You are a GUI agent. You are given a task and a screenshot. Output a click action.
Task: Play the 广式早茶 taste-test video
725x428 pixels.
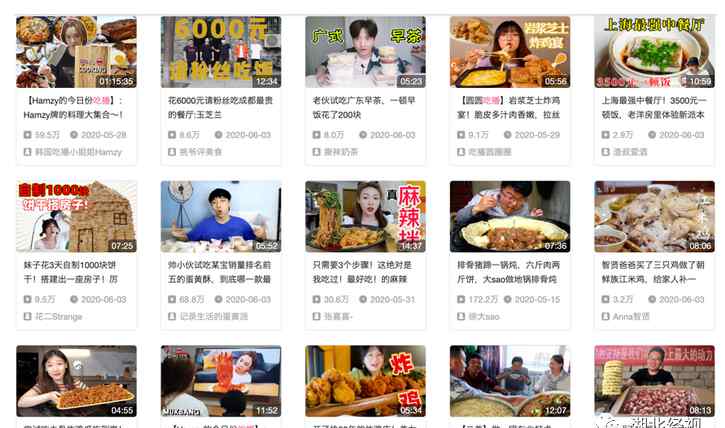(x=365, y=52)
